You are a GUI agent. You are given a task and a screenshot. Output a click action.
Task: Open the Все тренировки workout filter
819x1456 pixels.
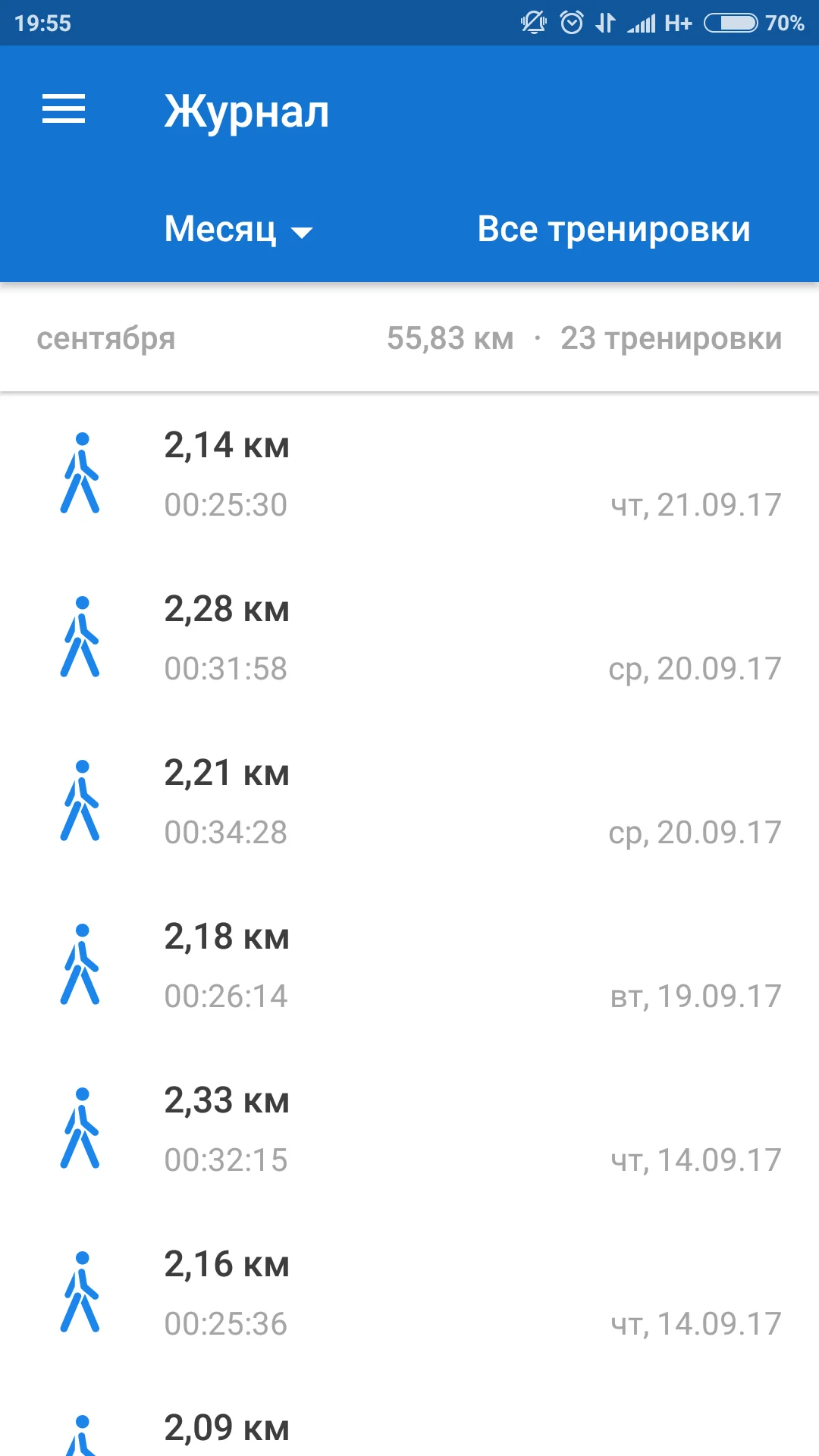613,229
